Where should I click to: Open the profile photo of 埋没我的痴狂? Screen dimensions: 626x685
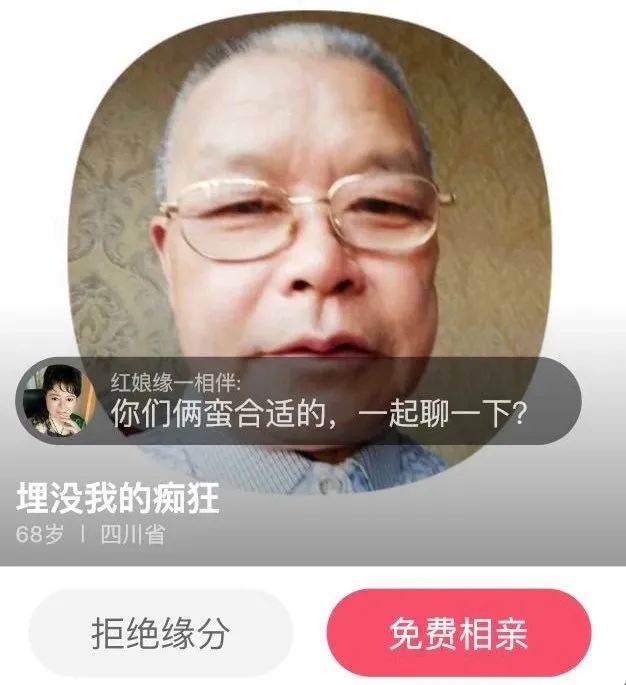coord(310,200)
